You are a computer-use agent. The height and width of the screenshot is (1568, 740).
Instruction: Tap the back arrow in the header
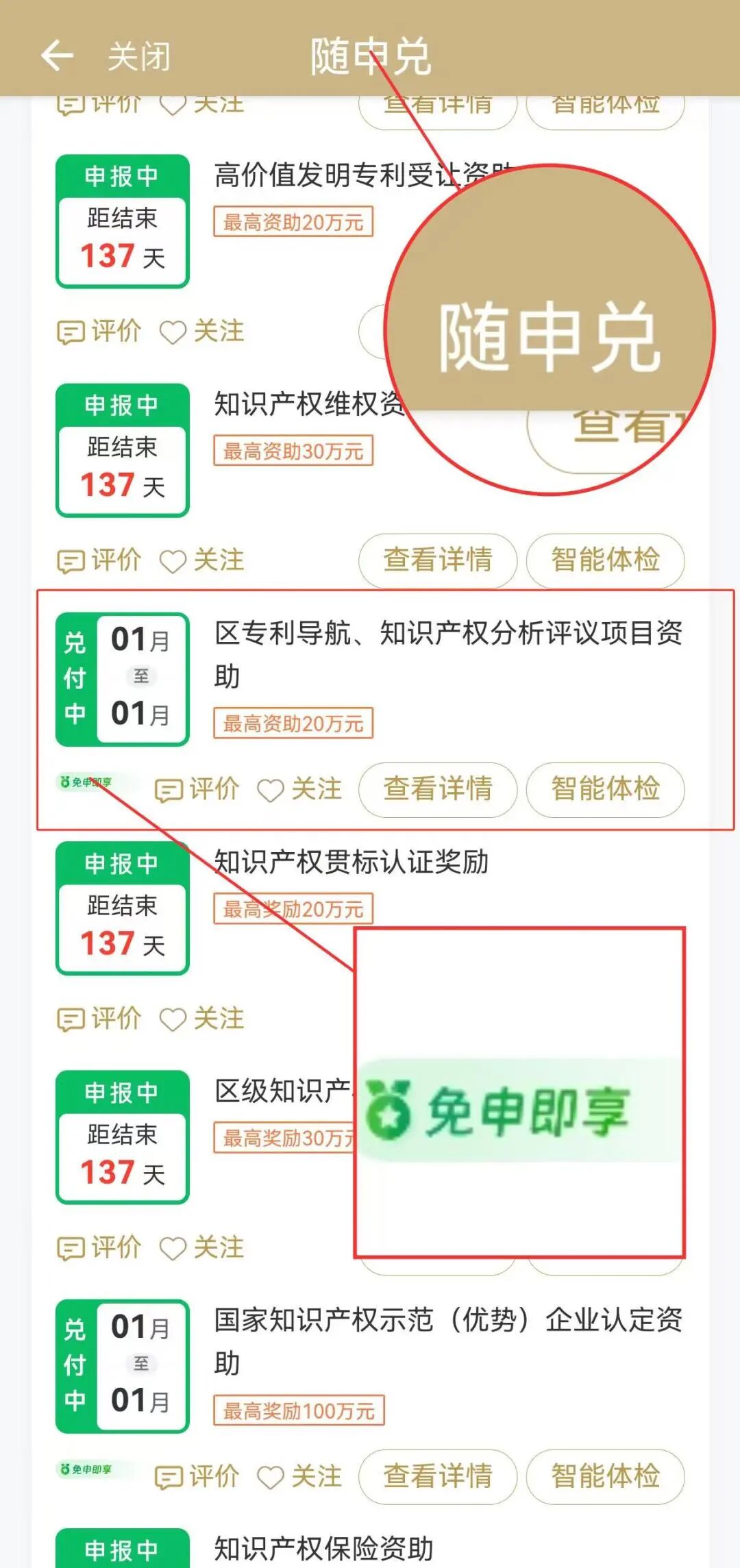coord(57,55)
